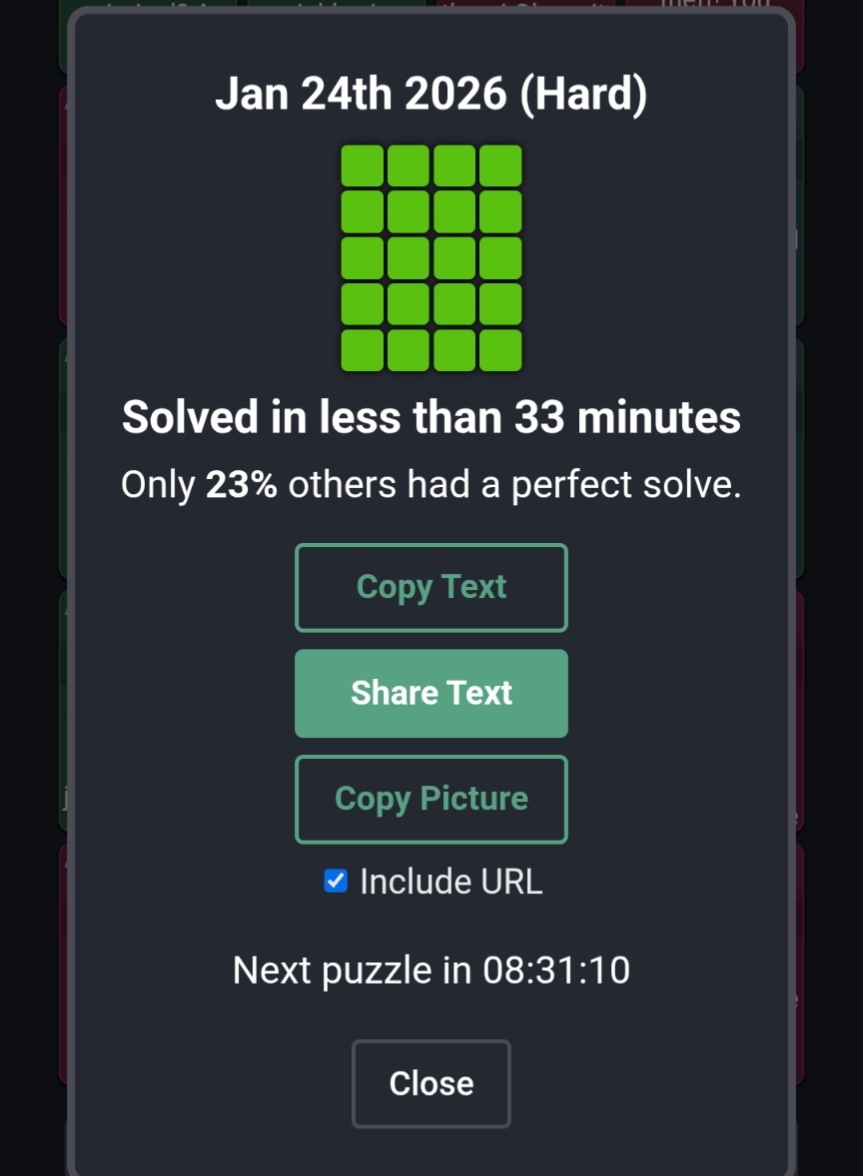Image resolution: width=863 pixels, height=1176 pixels.
Task: Share the result via Share Text
Action: click(431, 693)
